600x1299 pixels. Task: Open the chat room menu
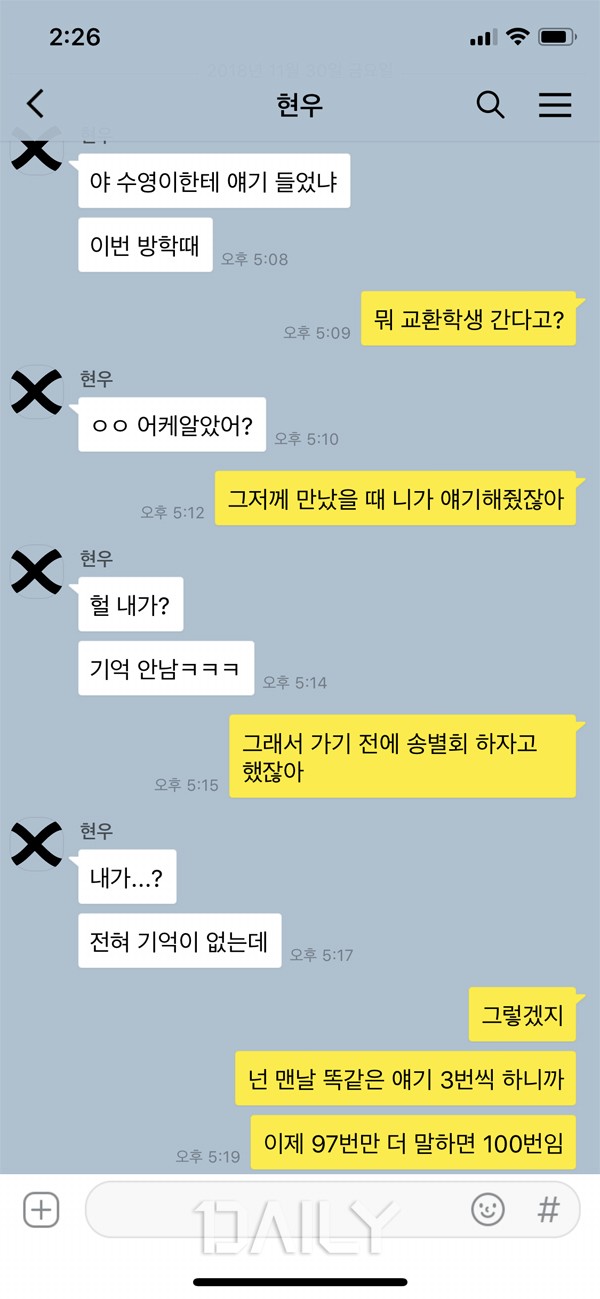(555, 104)
